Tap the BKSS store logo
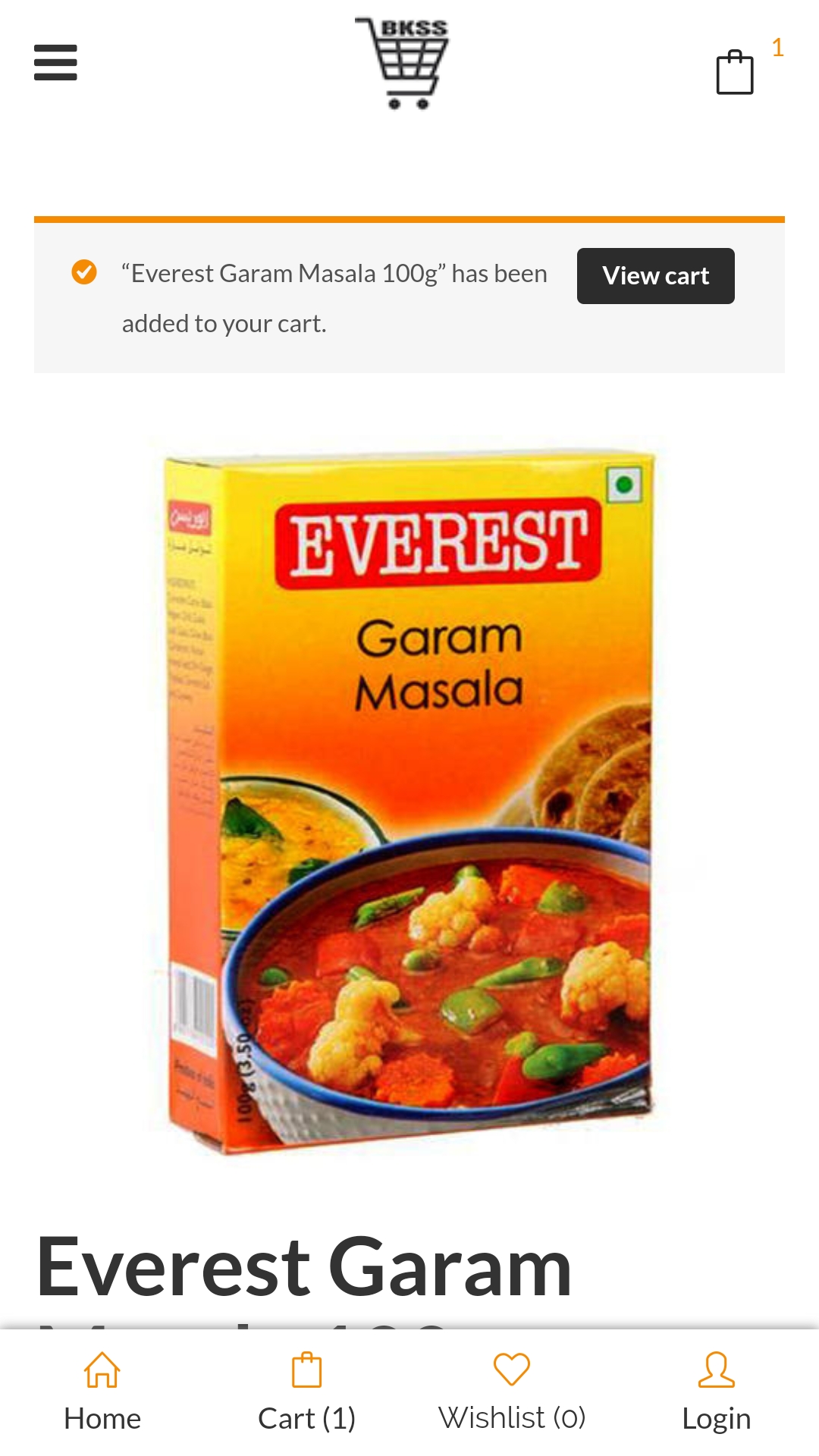This screenshot has height=1456, width=819. 403,63
